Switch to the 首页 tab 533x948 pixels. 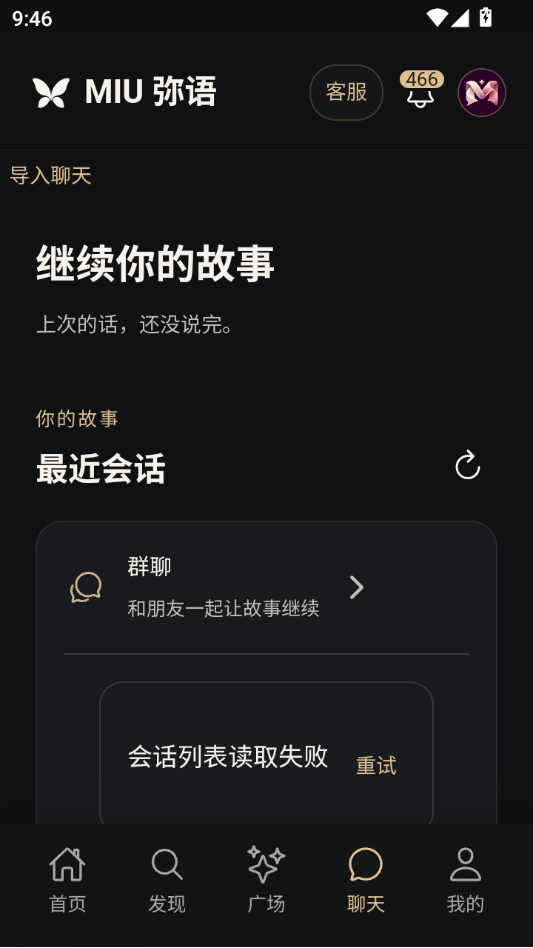(x=67, y=880)
